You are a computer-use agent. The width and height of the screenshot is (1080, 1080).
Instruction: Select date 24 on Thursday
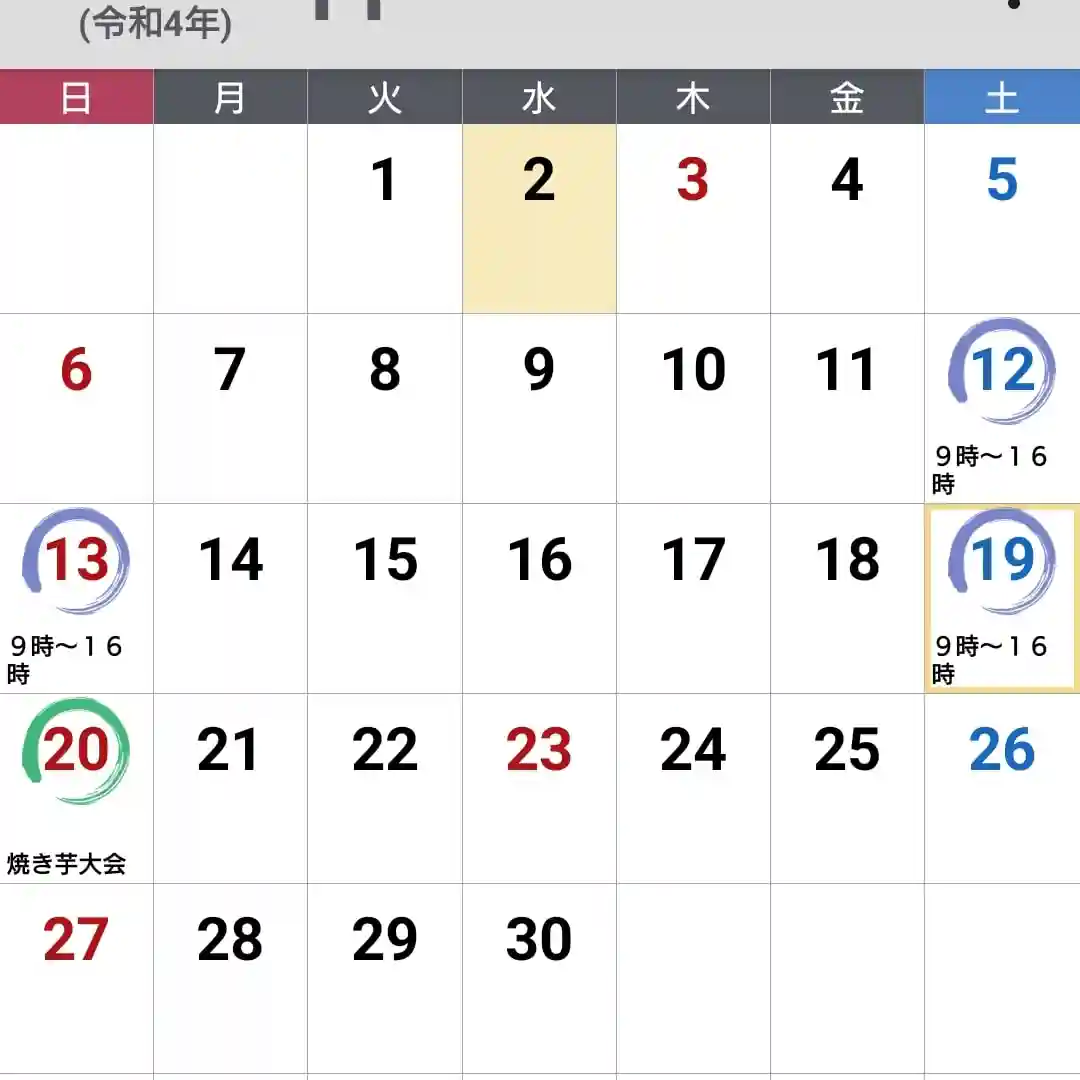point(693,752)
